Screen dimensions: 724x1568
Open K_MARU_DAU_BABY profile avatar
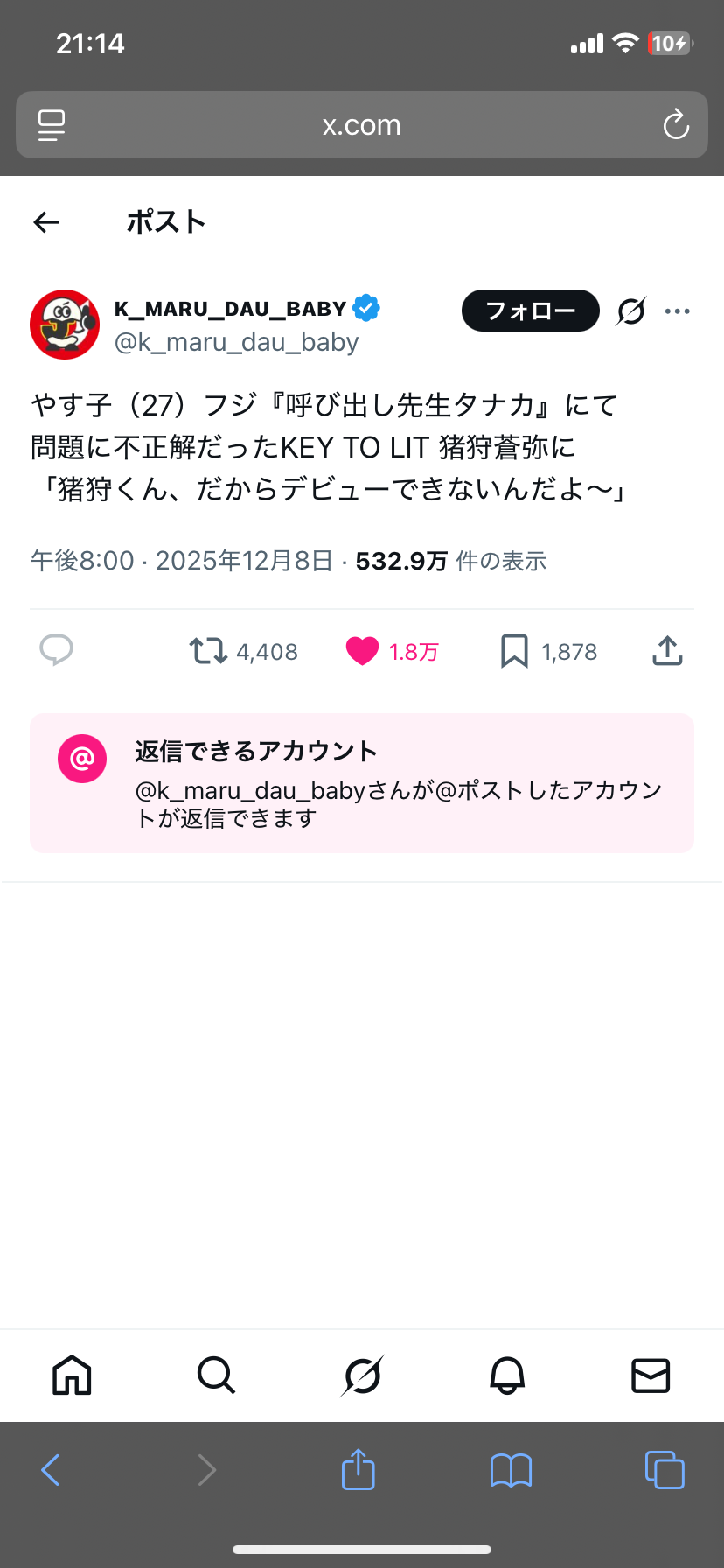65,325
